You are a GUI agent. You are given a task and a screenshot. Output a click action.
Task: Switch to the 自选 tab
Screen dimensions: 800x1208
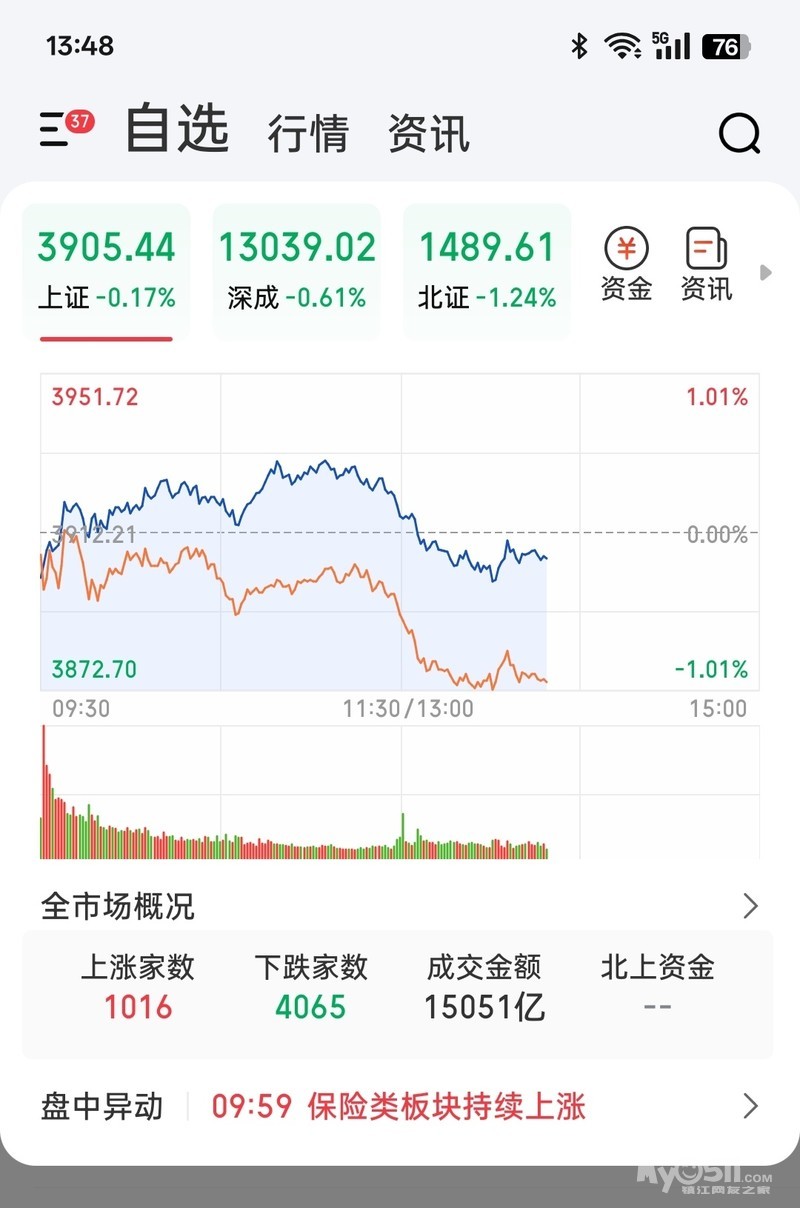click(x=177, y=130)
